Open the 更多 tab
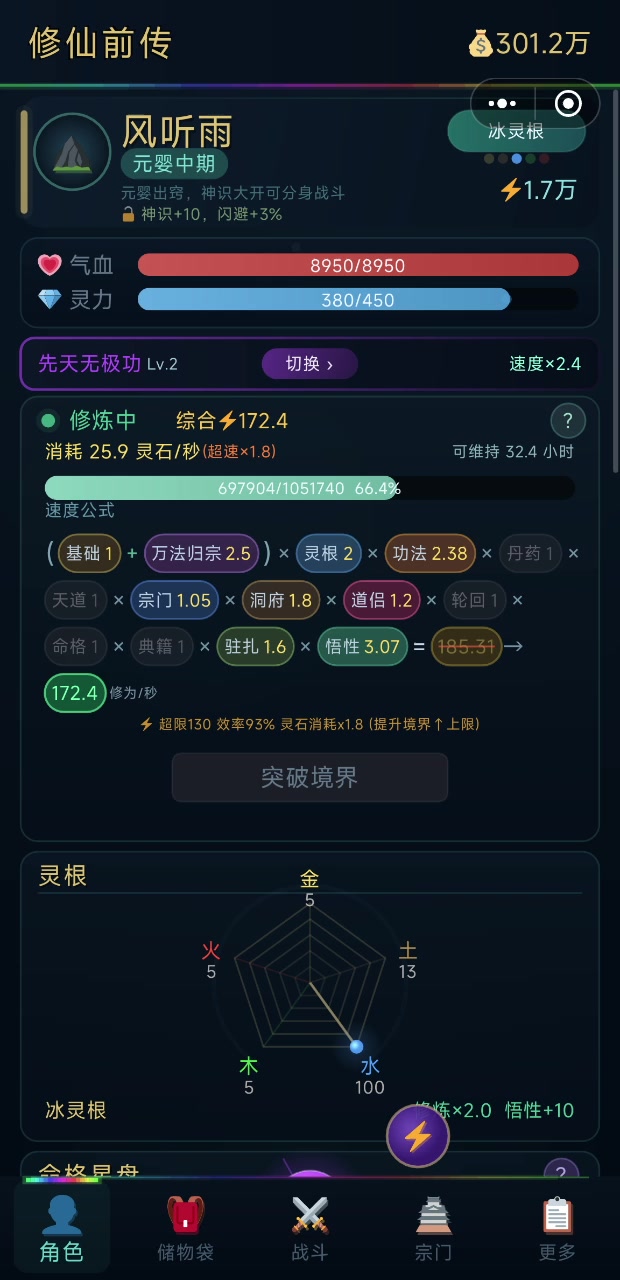The height and width of the screenshot is (1280, 620). tap(557, 1228)
